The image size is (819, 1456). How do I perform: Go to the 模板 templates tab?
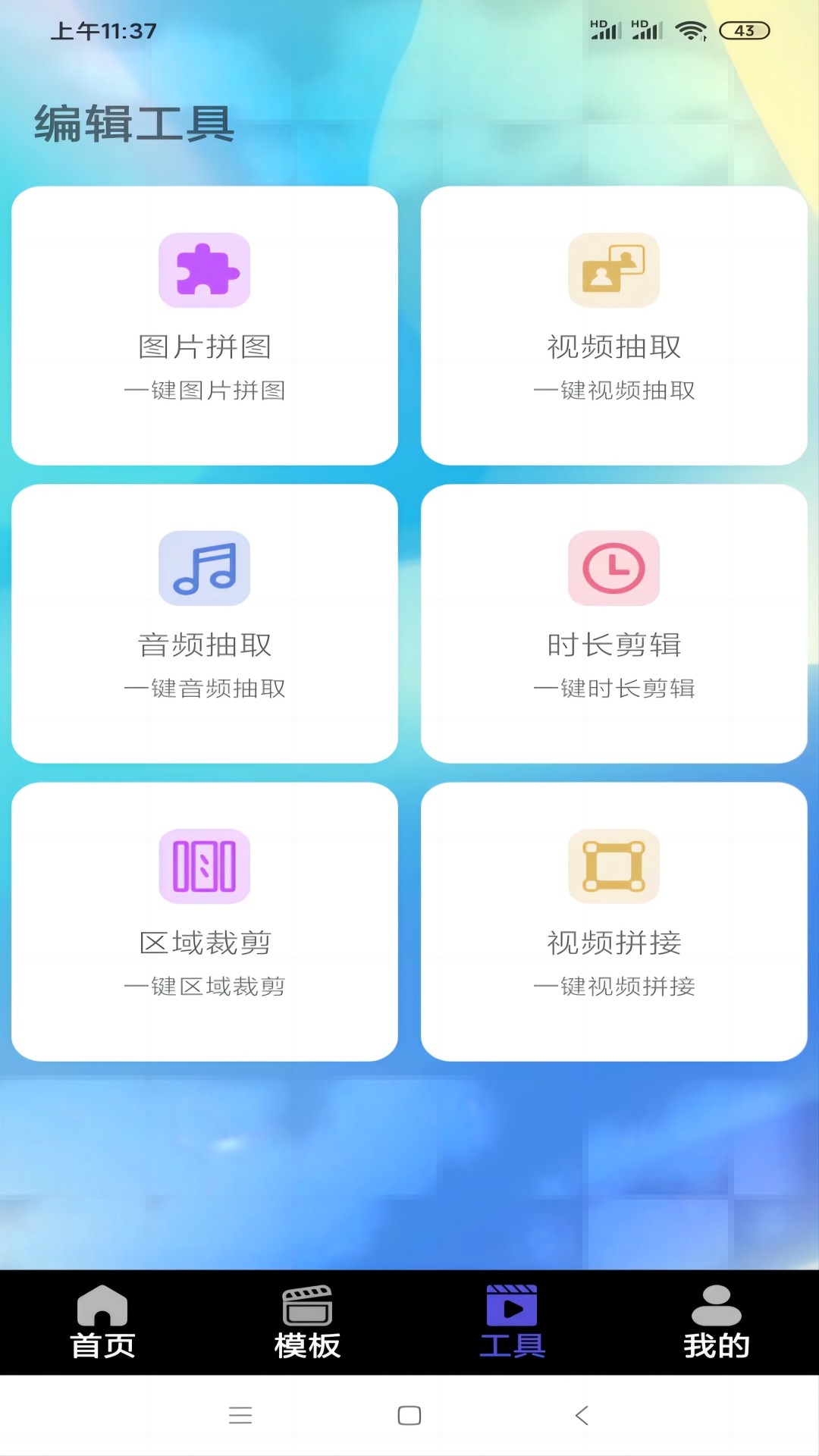click(x=307, y=1322)
